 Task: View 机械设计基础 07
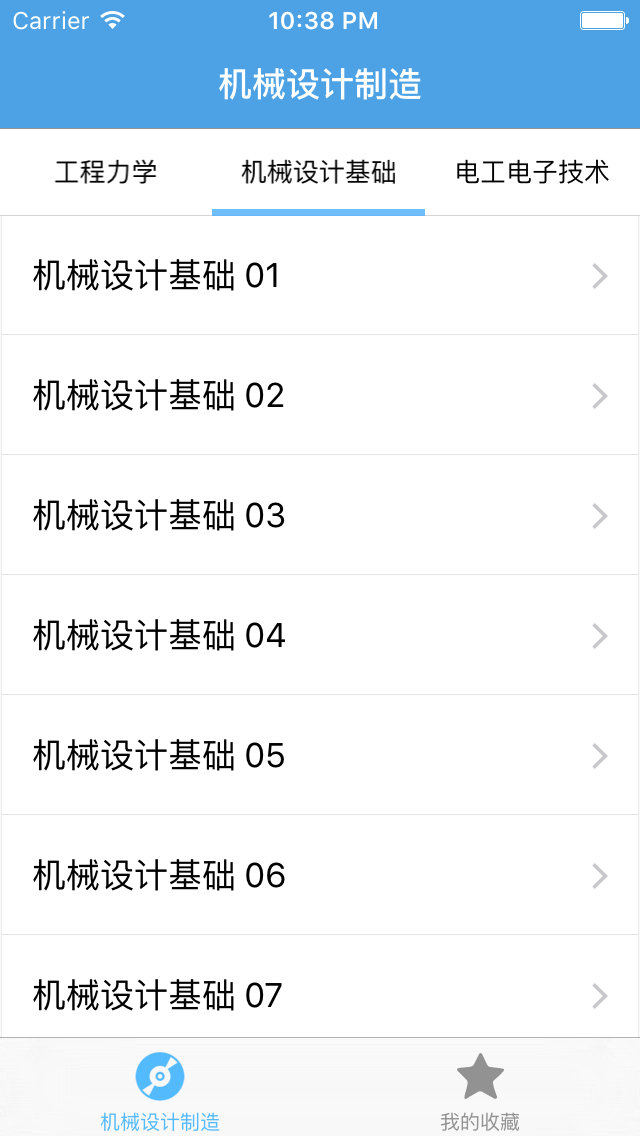tap(320, 987)
